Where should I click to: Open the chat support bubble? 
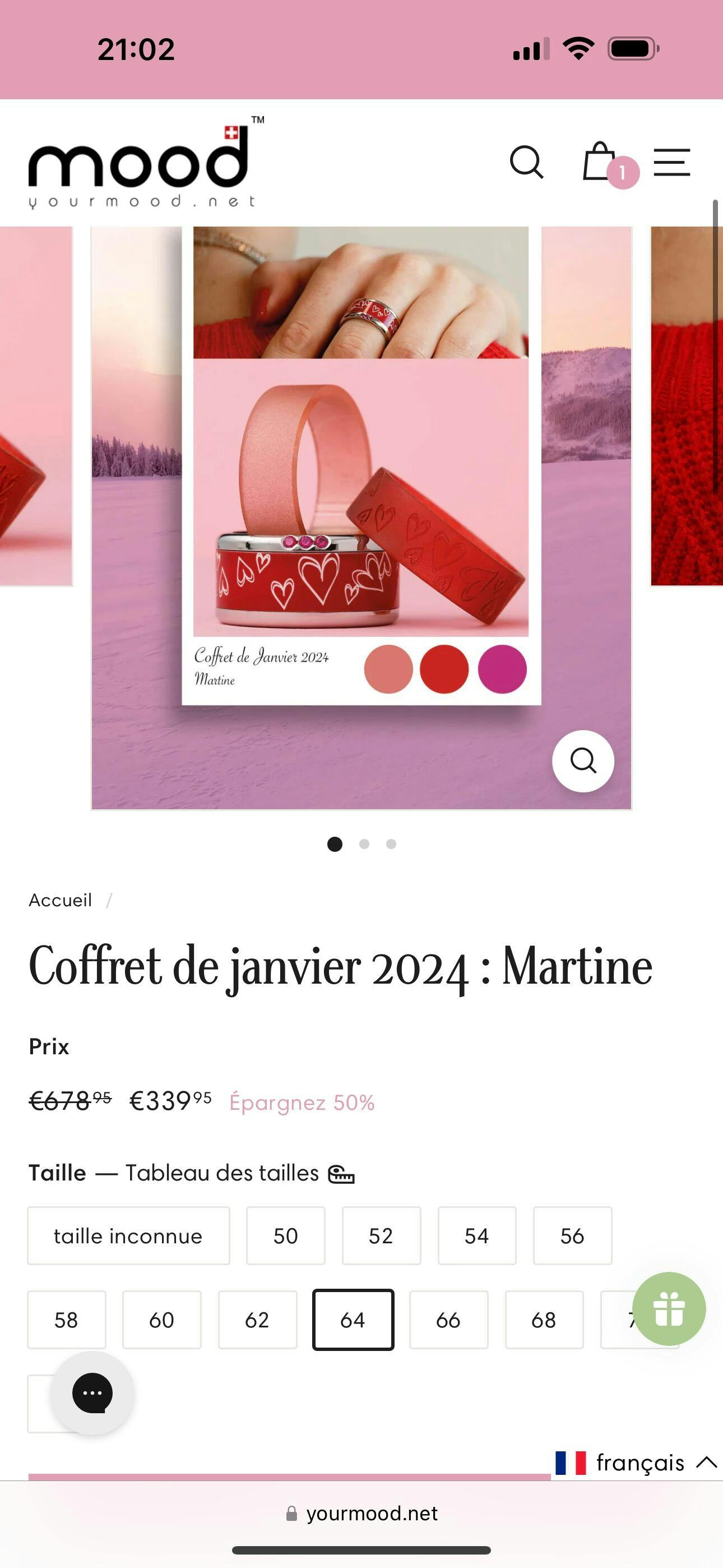tap(92, 1392)
